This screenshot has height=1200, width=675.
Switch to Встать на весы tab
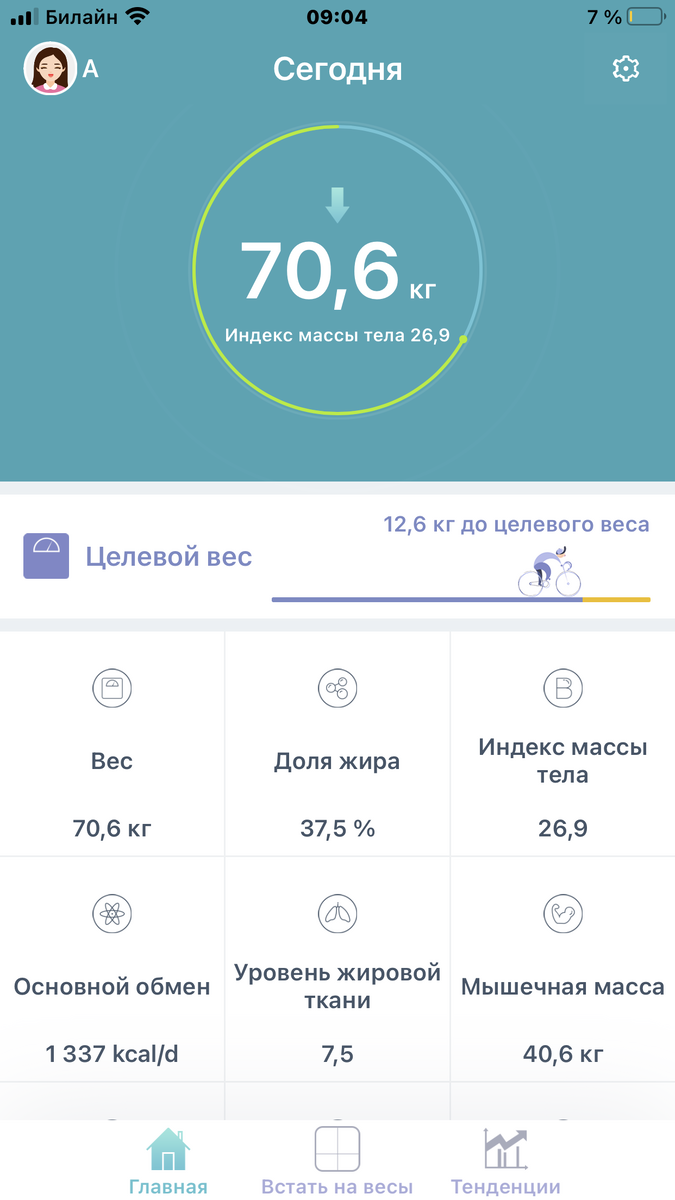(337, 1160)
